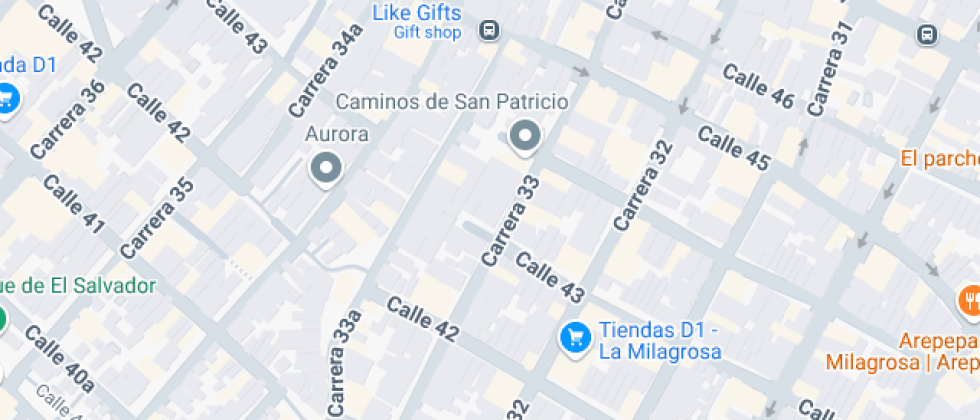This screenshot has height=420, width=980.
Task: Select the Caminos de San Patricio pin
Action: point(524,135)
